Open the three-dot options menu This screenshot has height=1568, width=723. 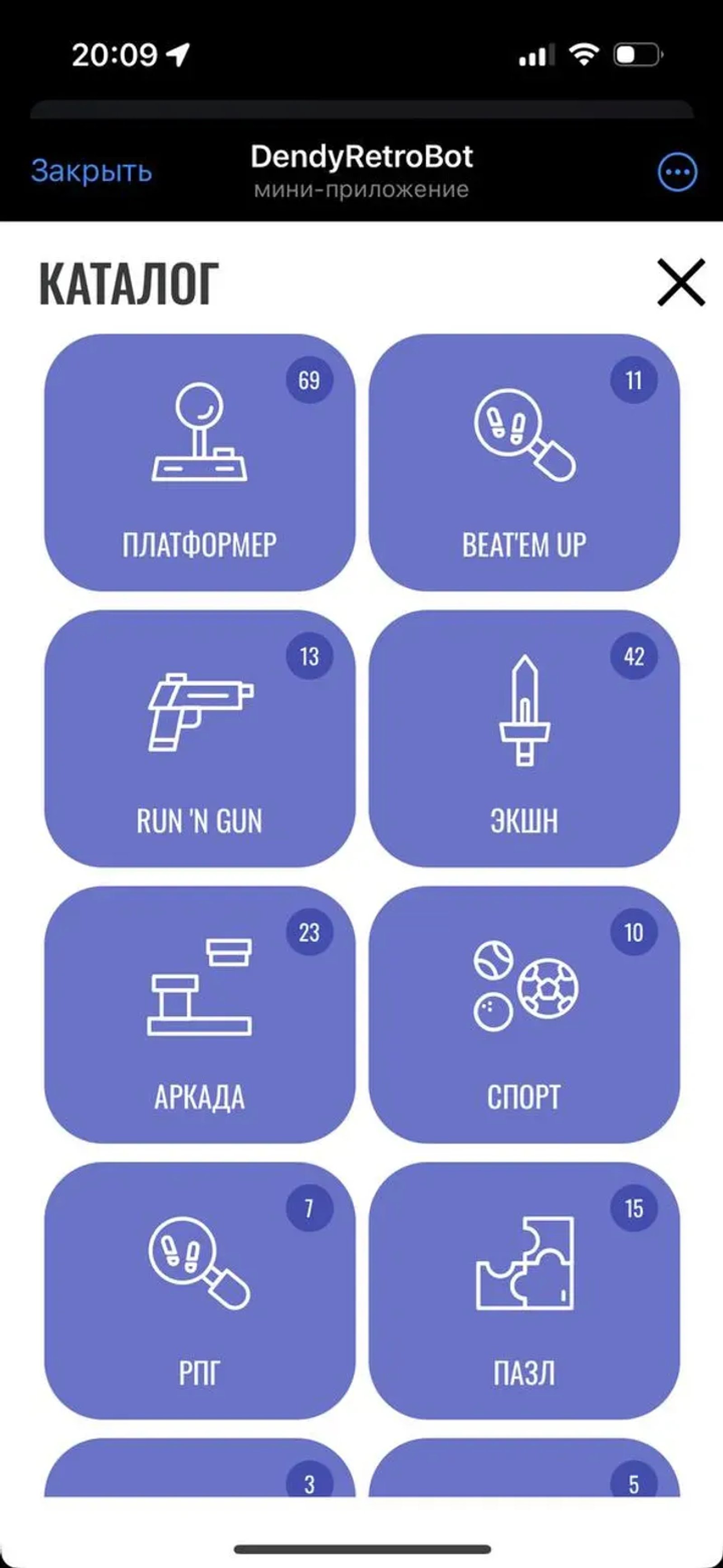pyautogui.click(x=677, y=172)
